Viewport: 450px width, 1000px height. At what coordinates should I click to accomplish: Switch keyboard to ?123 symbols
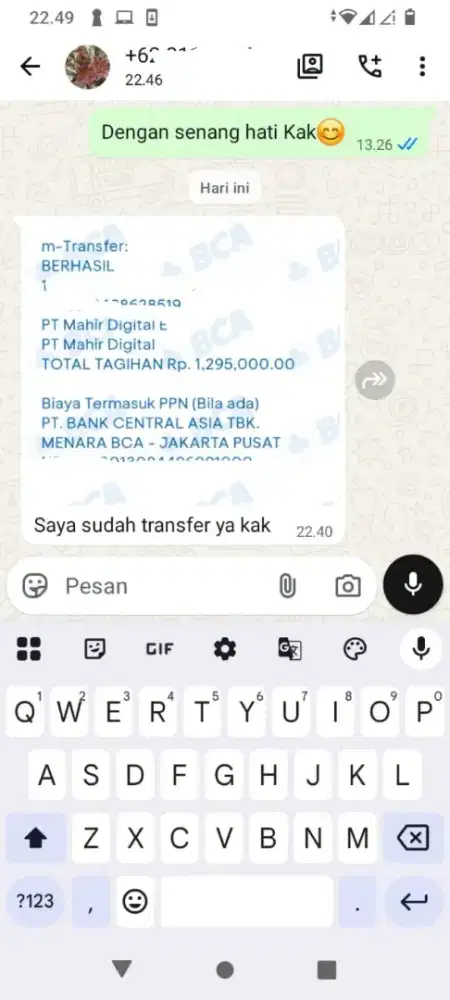[x=35, y=901]
